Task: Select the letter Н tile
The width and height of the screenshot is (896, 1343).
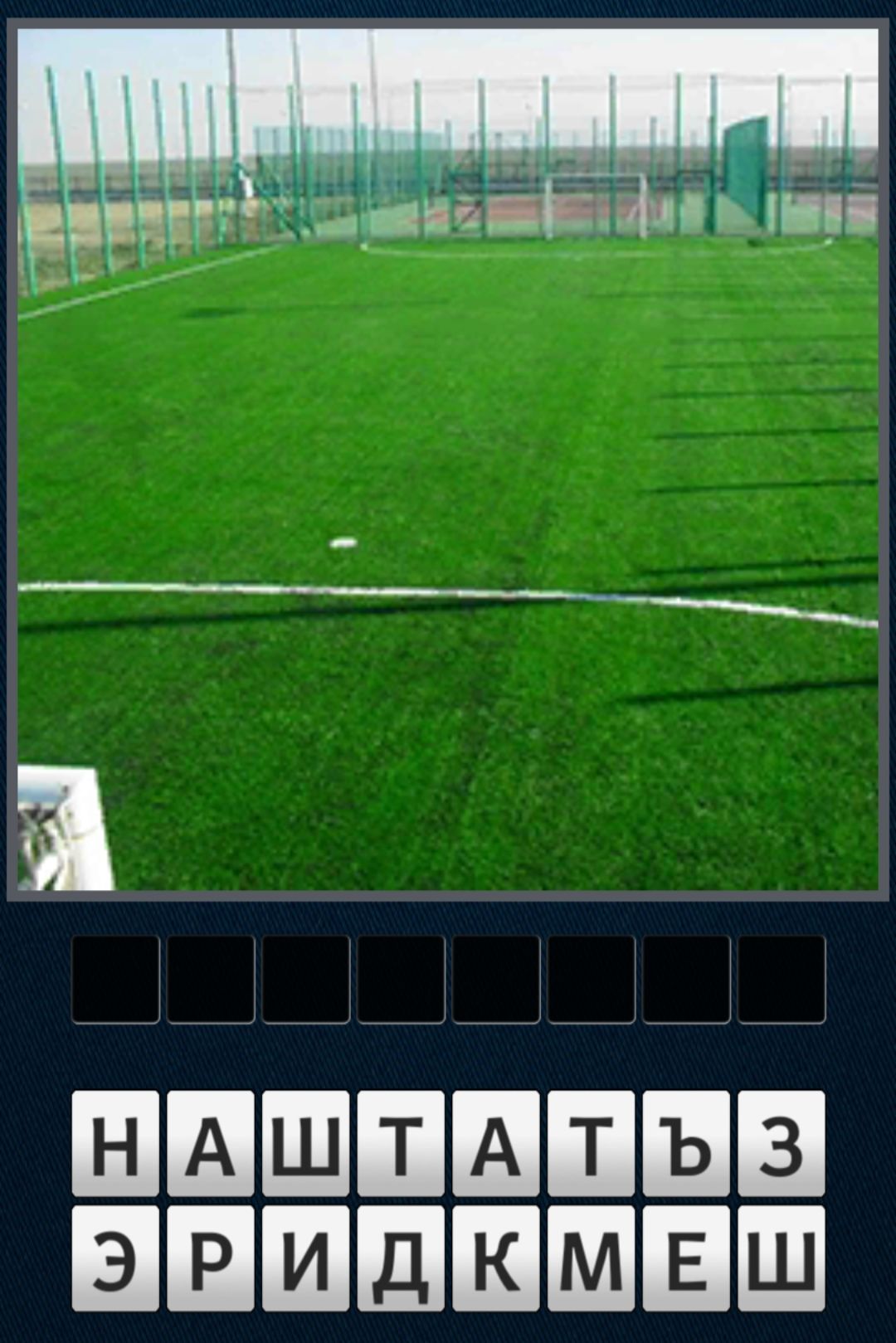Action: pyautogui.click(x=115, y=1144)
